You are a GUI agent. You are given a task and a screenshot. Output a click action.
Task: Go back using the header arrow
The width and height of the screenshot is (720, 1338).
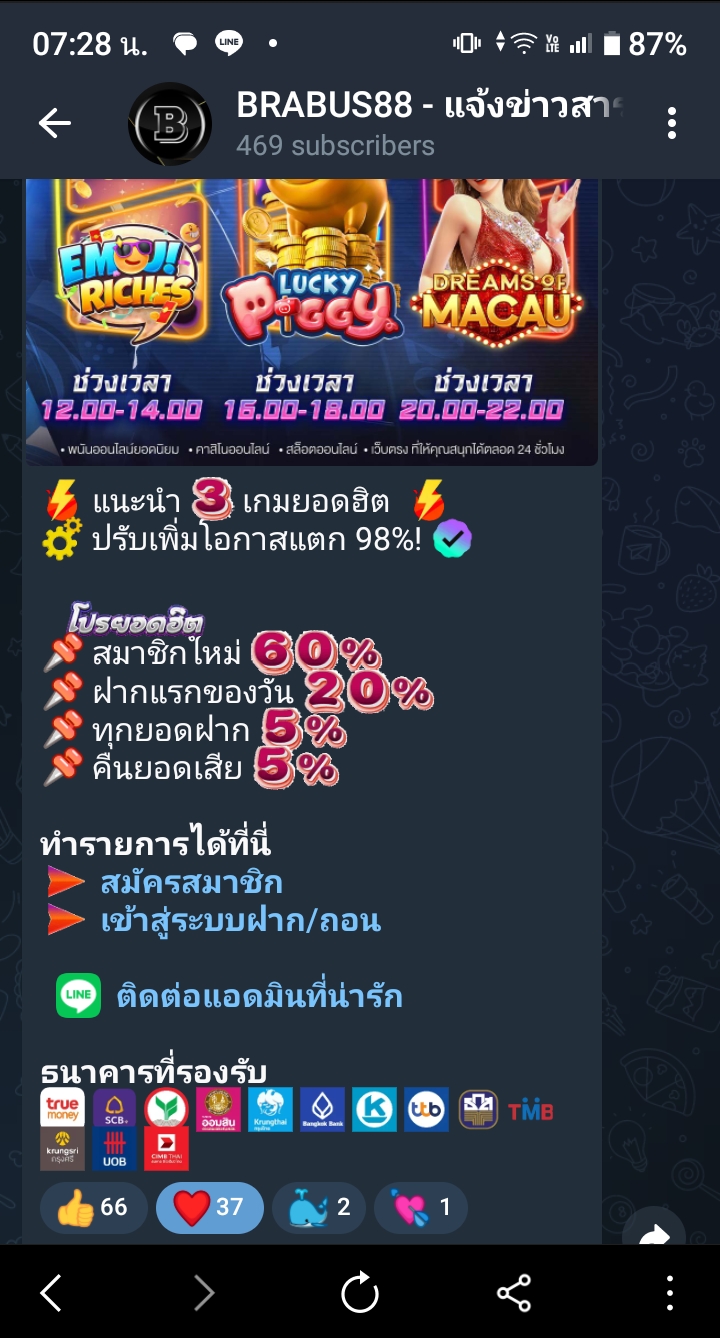point(55,123)
